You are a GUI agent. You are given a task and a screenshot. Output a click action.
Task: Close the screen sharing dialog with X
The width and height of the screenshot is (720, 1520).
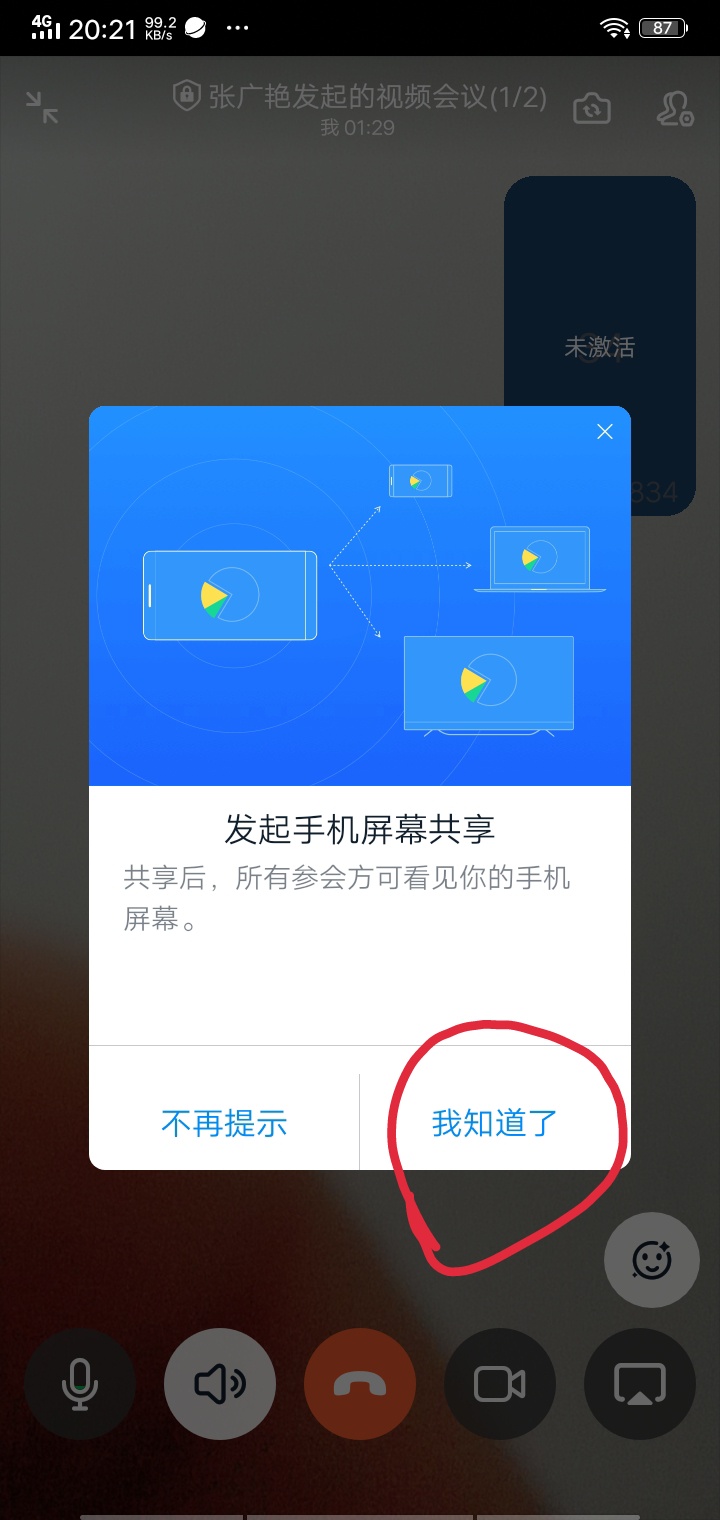pyautogui.click(x=604, y=431)
